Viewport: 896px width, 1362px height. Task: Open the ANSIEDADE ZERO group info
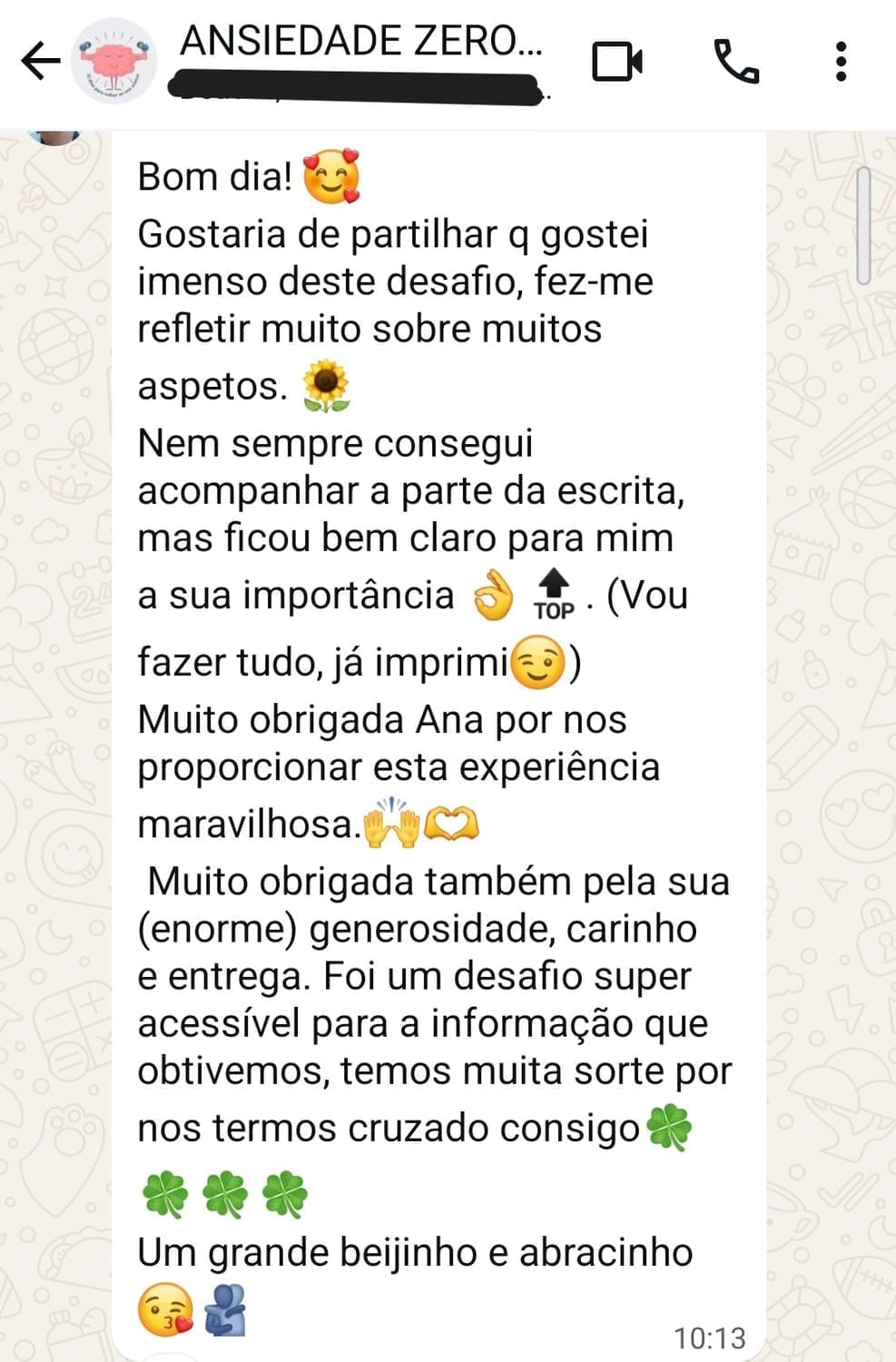(x=361, y=43)
